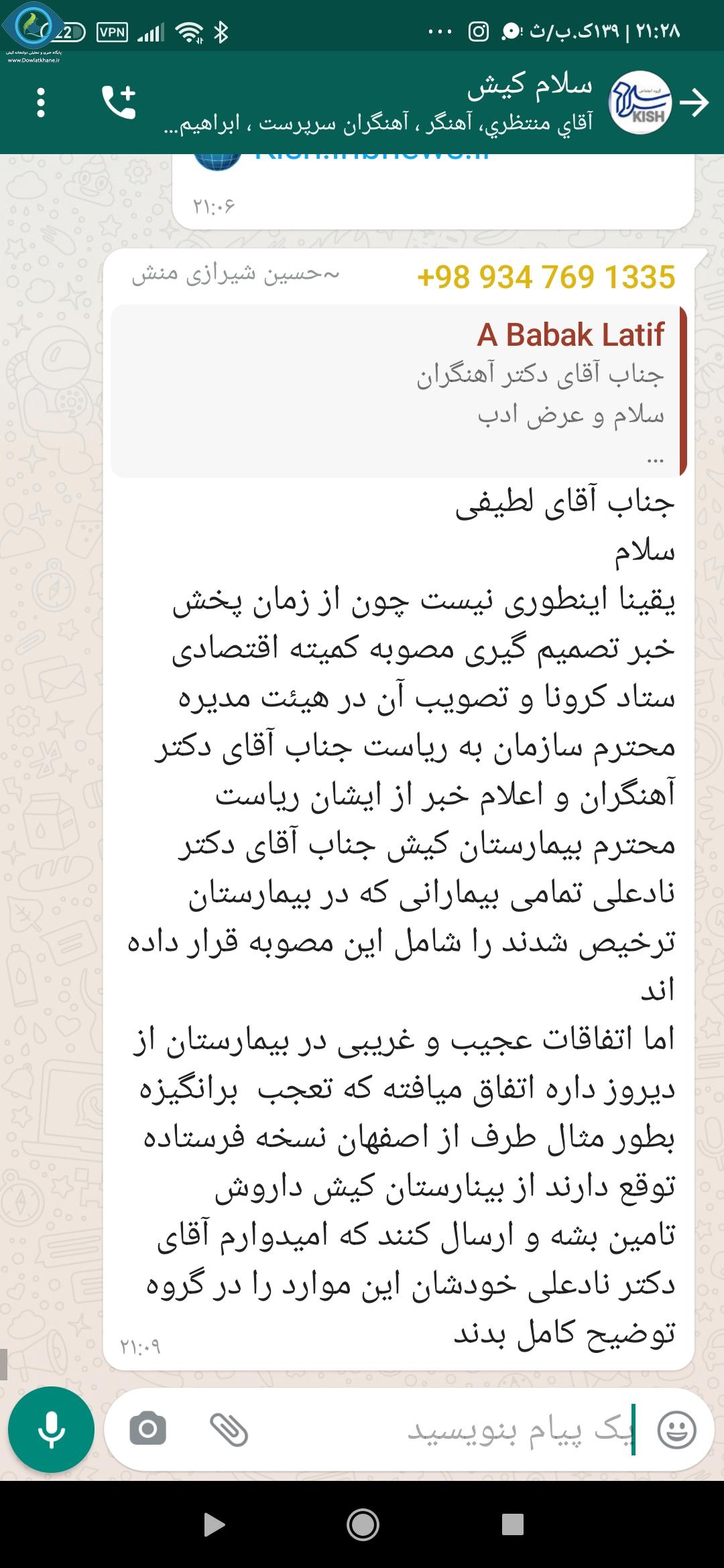Attach a file with the paperclip
724x1568 pixels.
[x=229, y=1429]
